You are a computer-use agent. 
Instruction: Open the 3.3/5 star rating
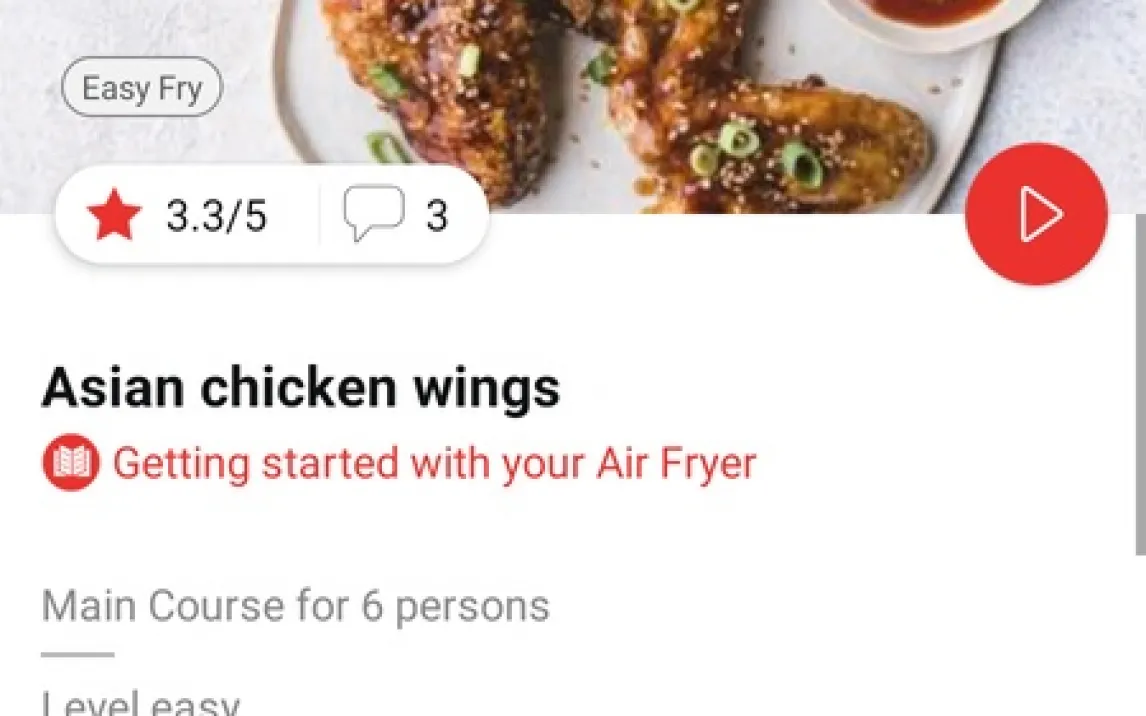(x=180, y=216)
